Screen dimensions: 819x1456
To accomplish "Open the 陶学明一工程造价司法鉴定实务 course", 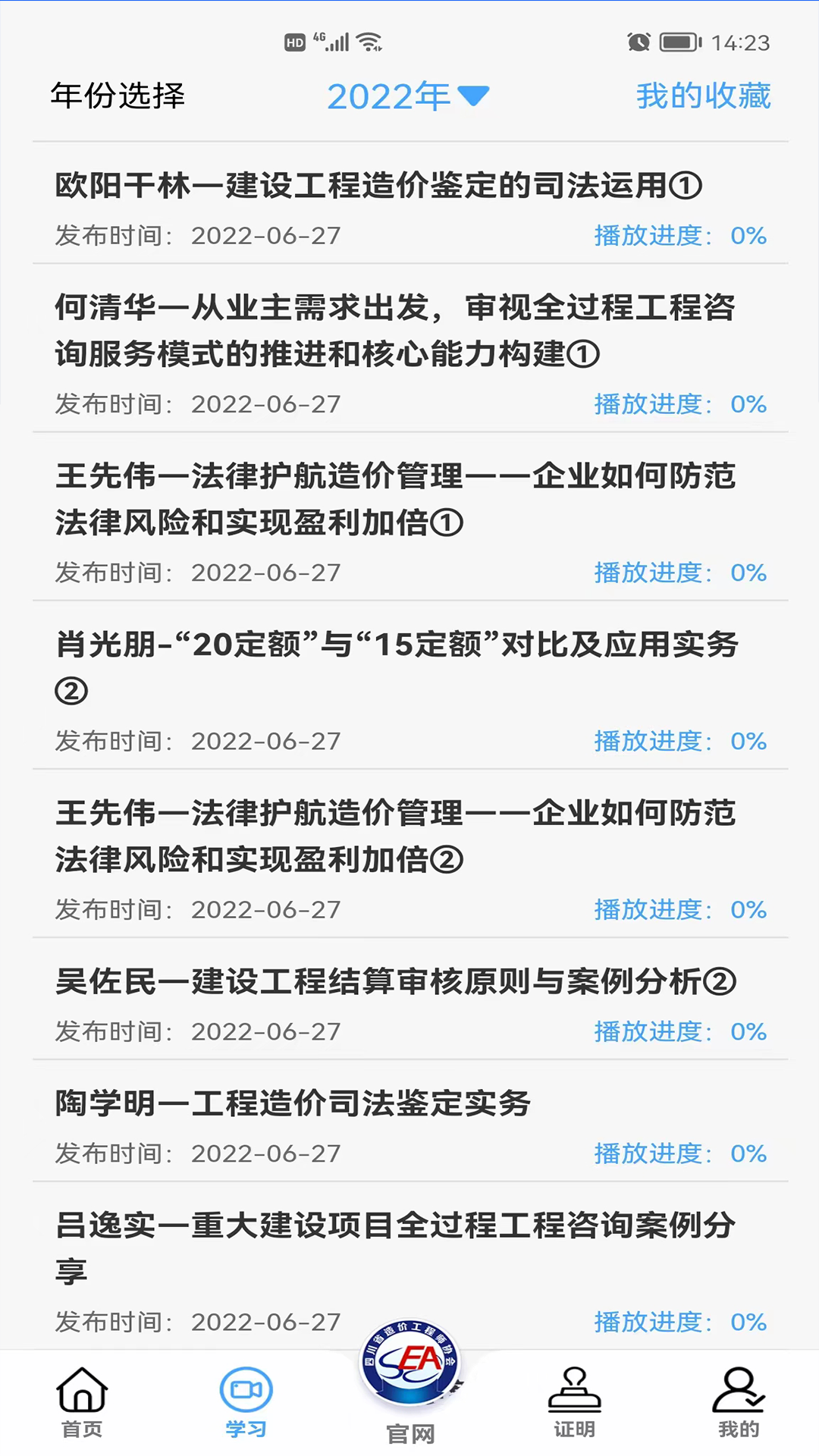I will [293, 1105].
